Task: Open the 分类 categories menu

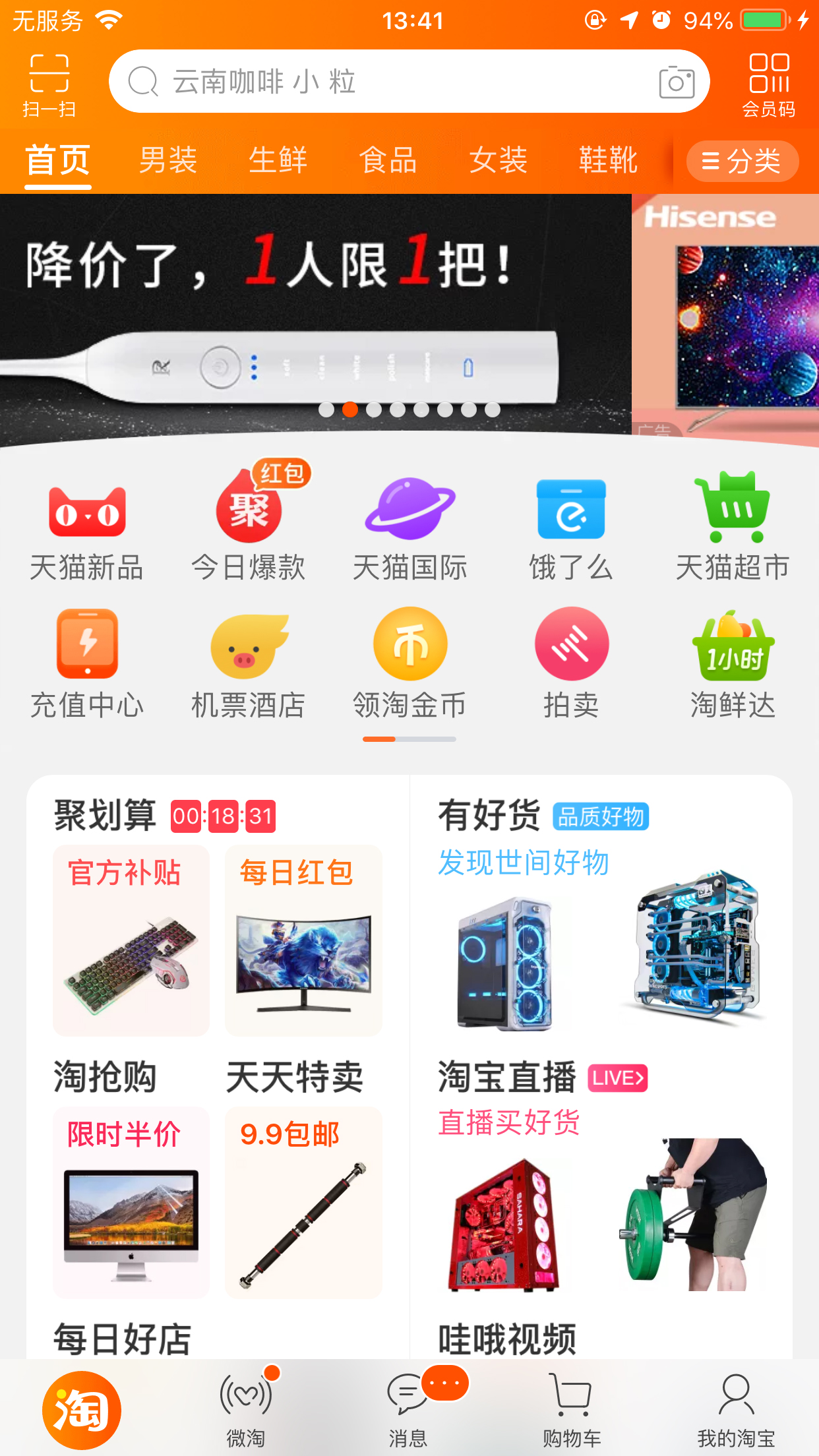Action: (x=741, y=160)
